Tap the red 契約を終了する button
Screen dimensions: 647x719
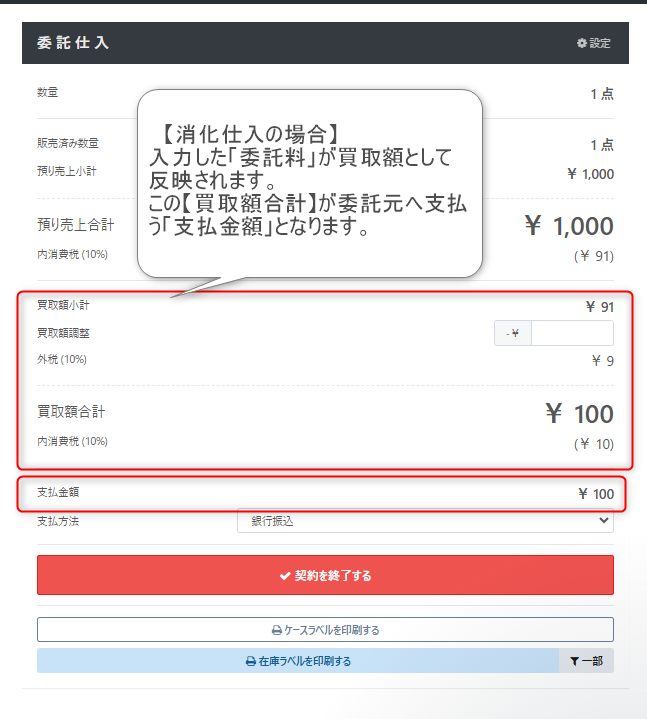click(x=325, y=575)
